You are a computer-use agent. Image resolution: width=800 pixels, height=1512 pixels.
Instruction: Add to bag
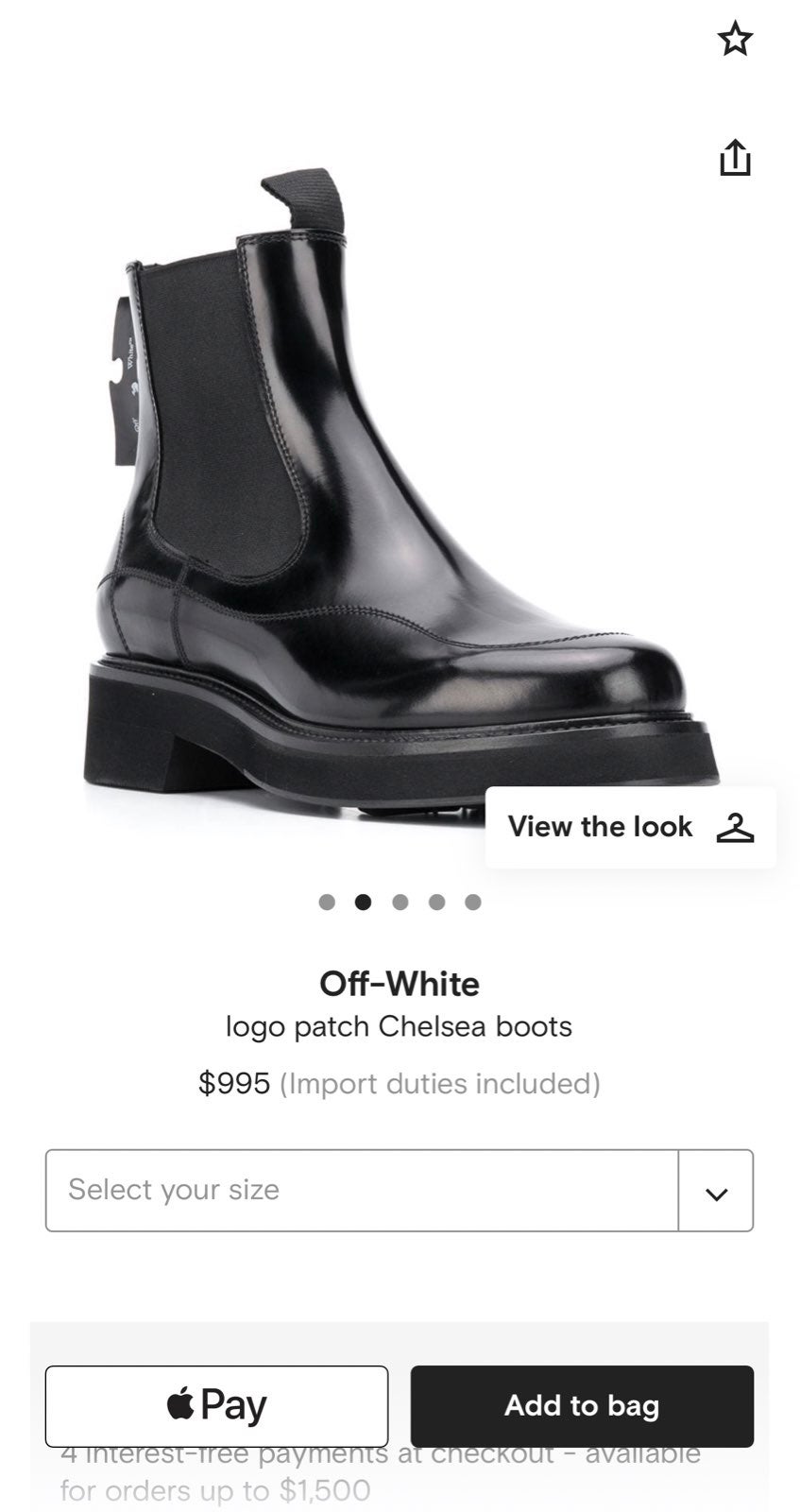pyautogui.click(x=582, y=1405)
